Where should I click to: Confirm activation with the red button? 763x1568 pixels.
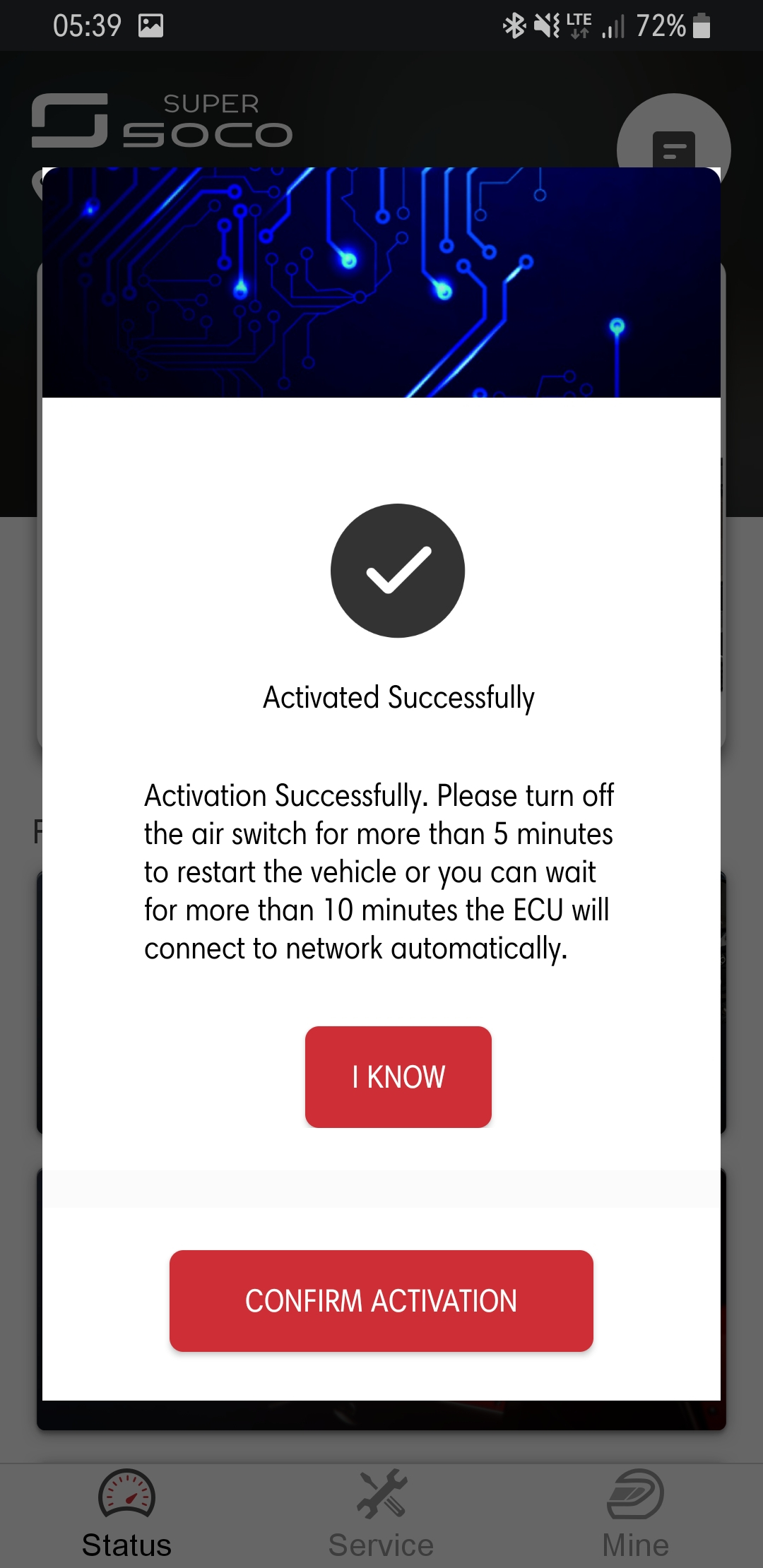(381, 1300)
